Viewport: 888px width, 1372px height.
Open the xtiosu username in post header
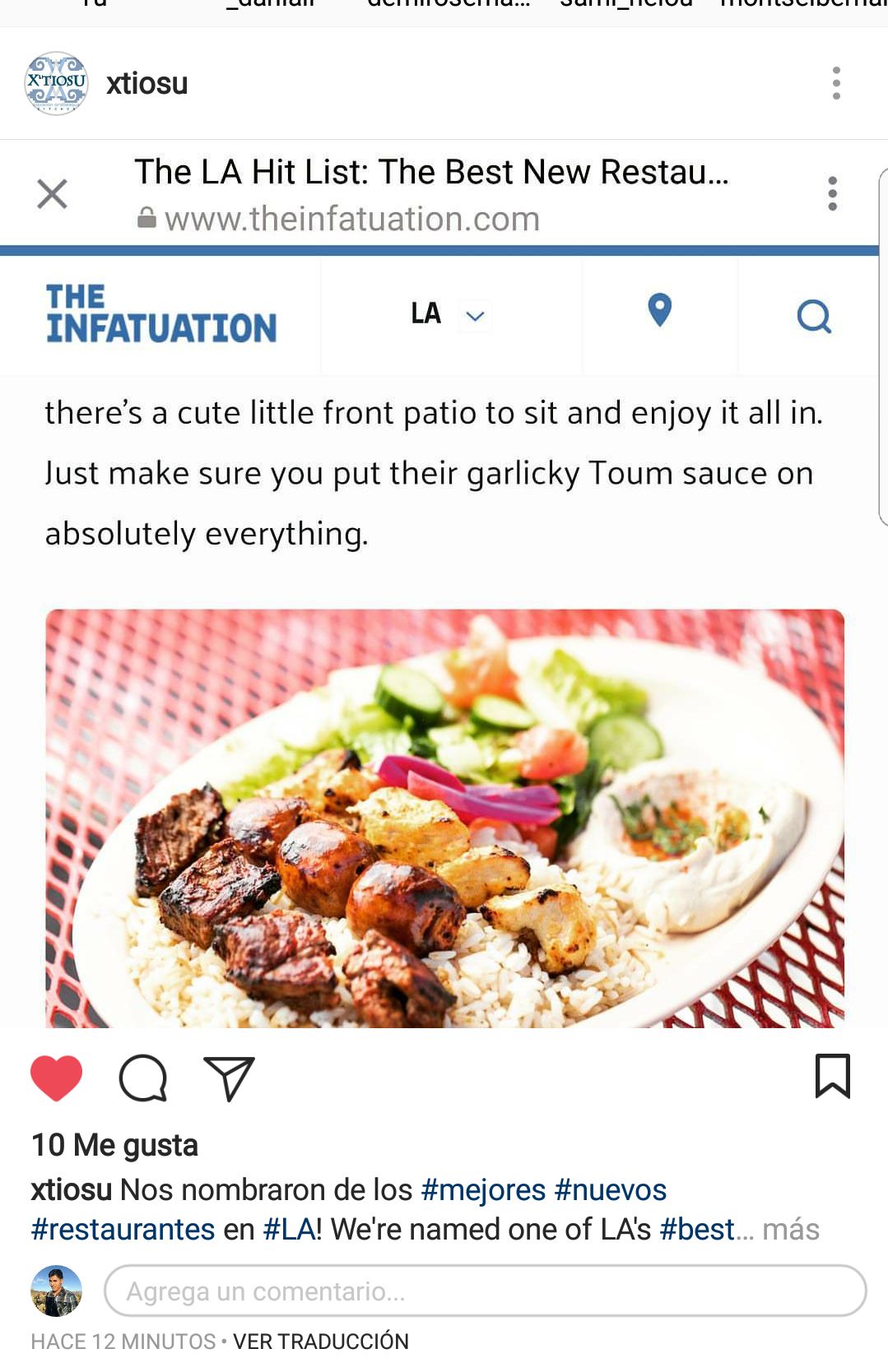point(146,83)
